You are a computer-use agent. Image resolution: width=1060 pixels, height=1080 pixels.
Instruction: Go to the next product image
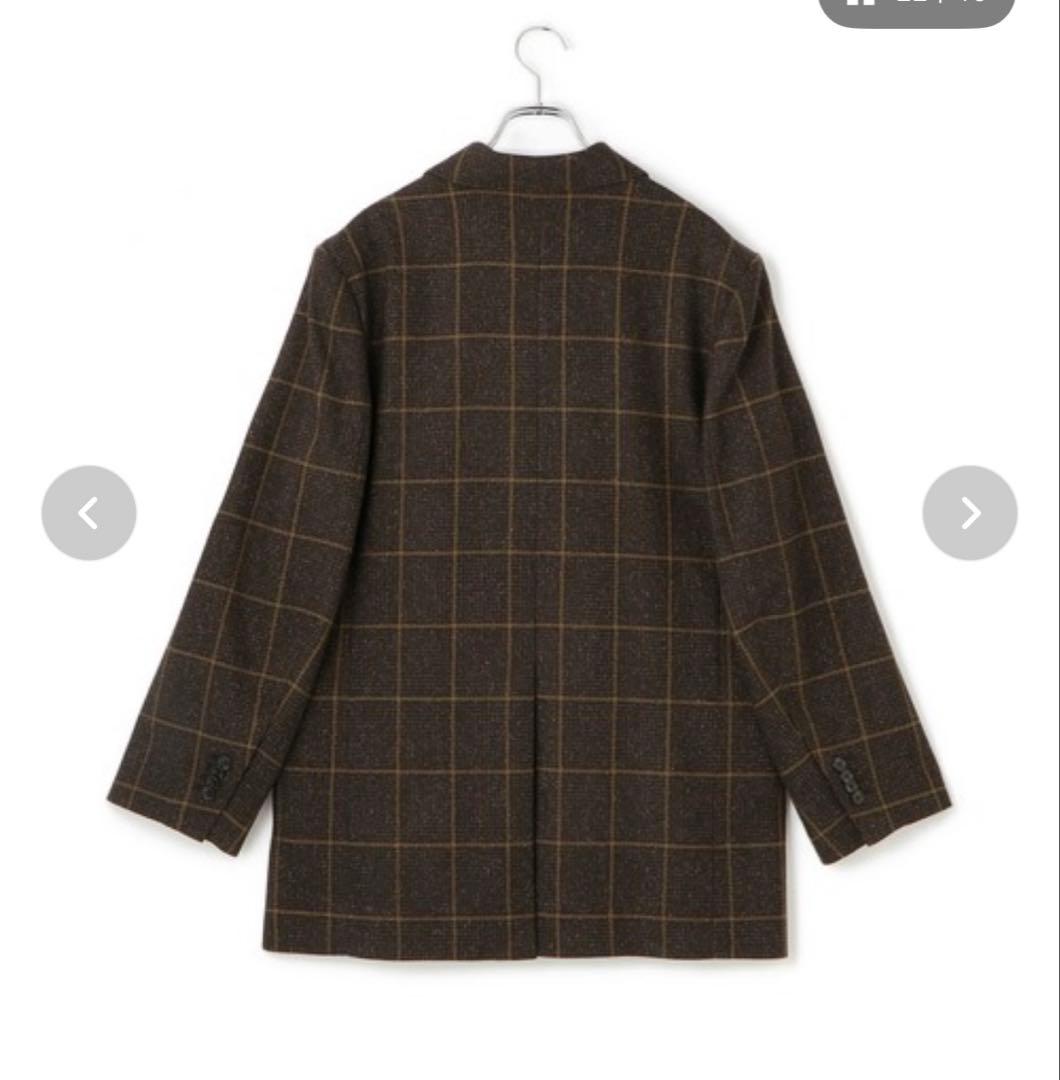969,513
